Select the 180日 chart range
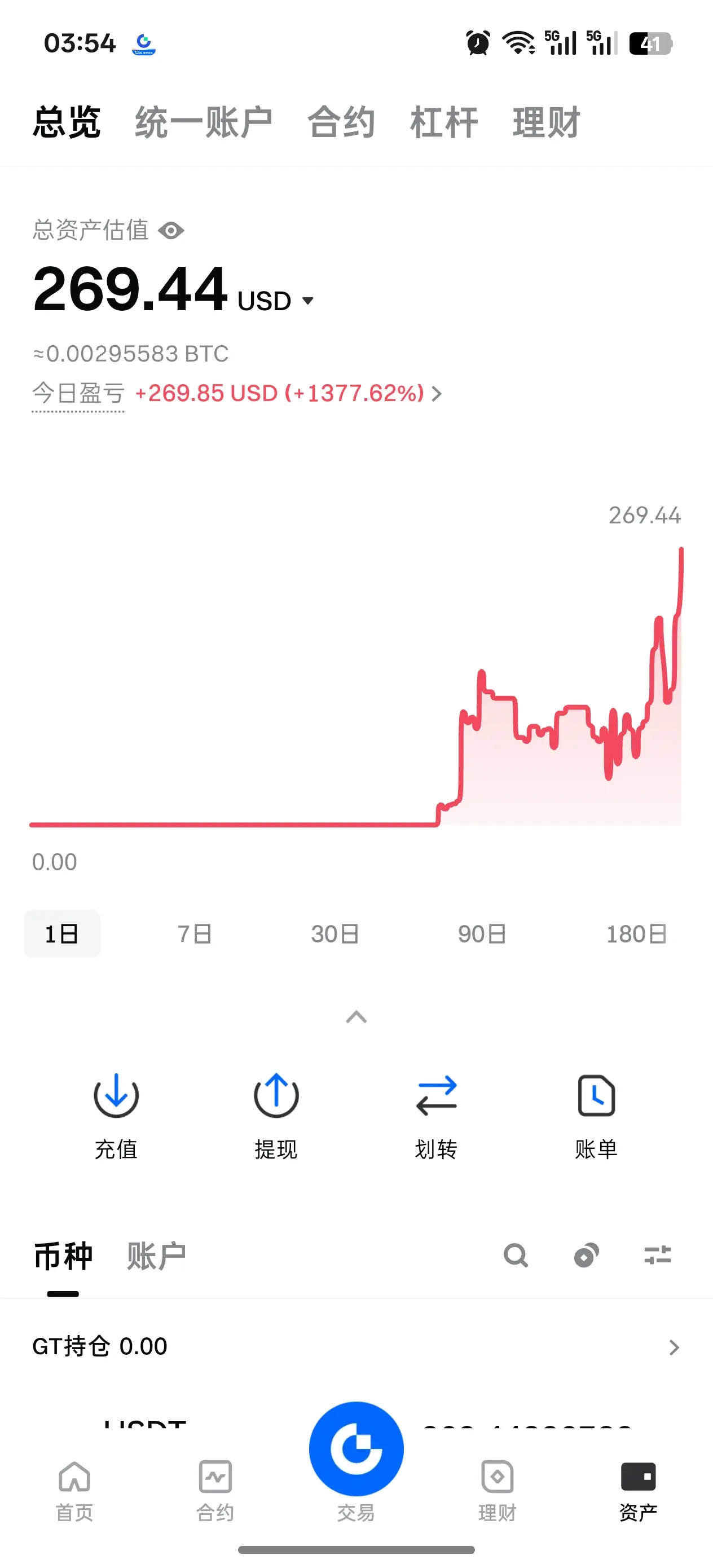Screen dimensions: 713x1568 (636, 933)
